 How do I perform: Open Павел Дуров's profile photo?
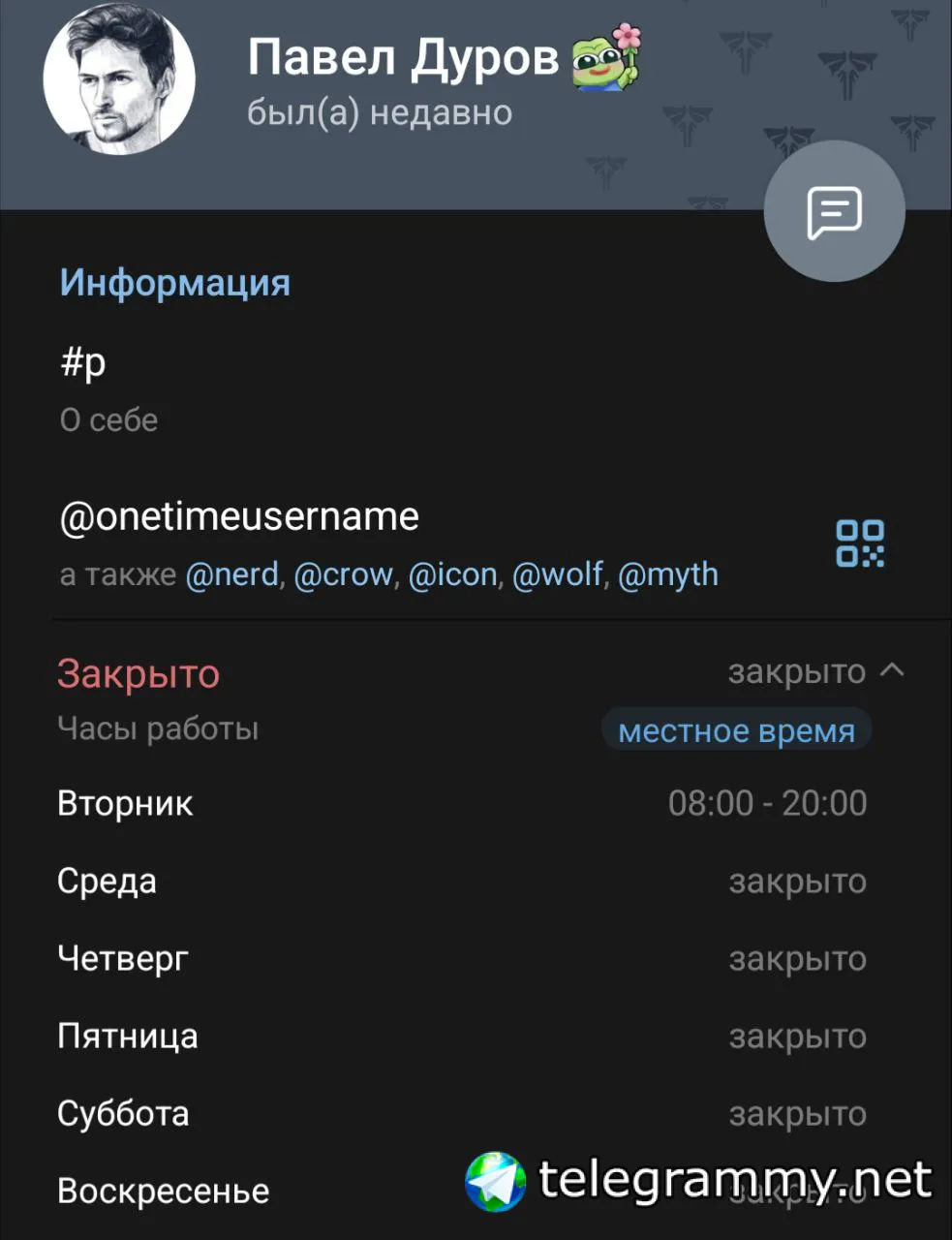point(119,77)
